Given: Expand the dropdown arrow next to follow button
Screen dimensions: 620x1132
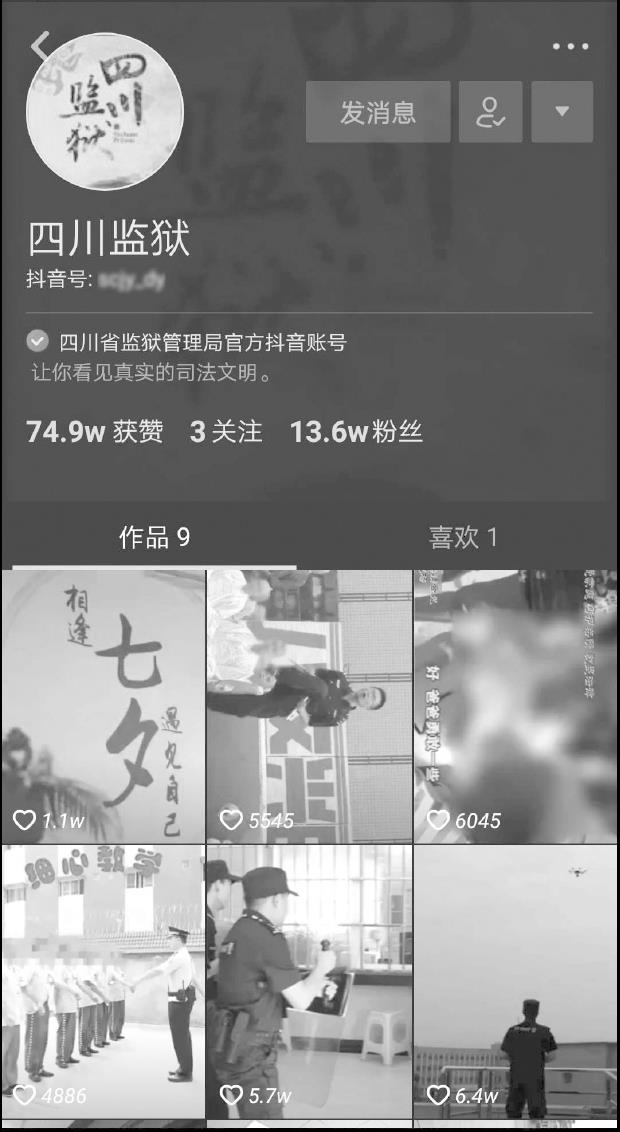Looking at the screenshot, I should coord(562,112).
